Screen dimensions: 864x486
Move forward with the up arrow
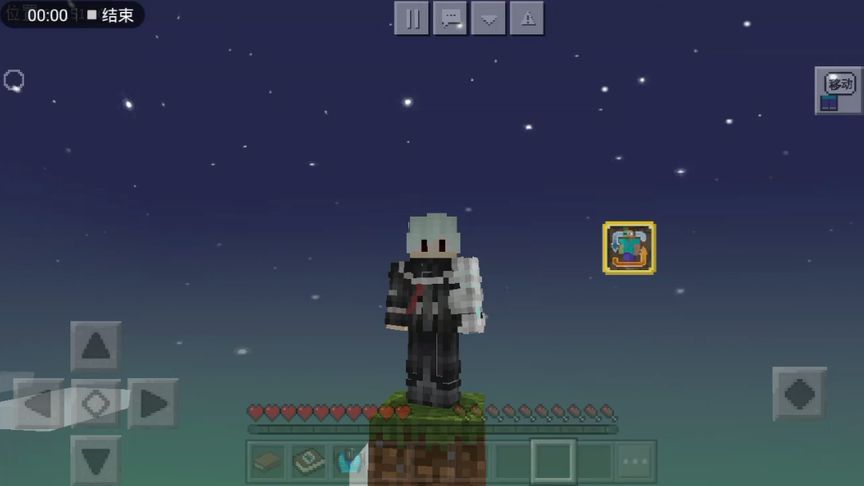coord(96,347)
